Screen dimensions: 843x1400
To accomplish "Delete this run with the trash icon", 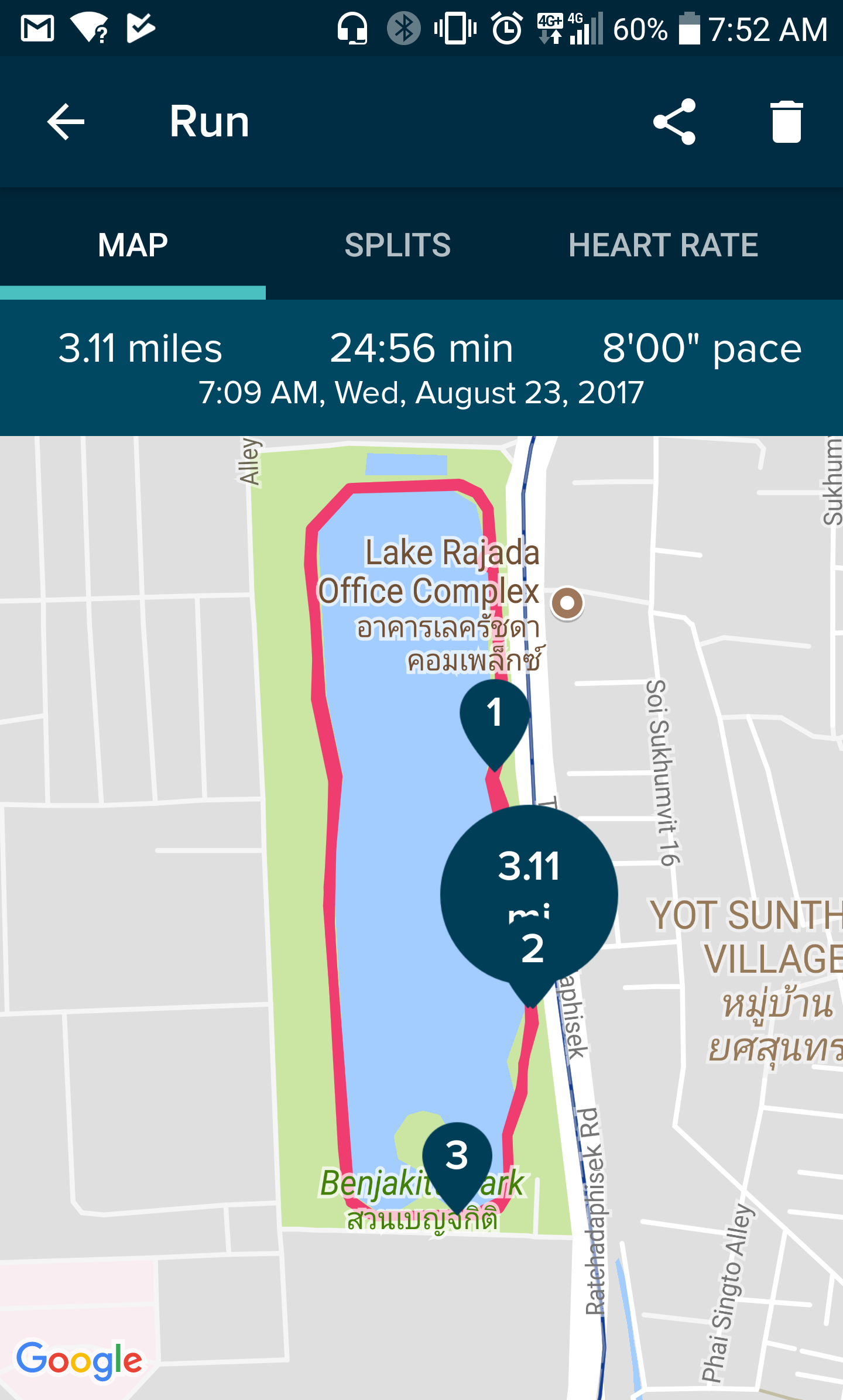I will [786, 122].
